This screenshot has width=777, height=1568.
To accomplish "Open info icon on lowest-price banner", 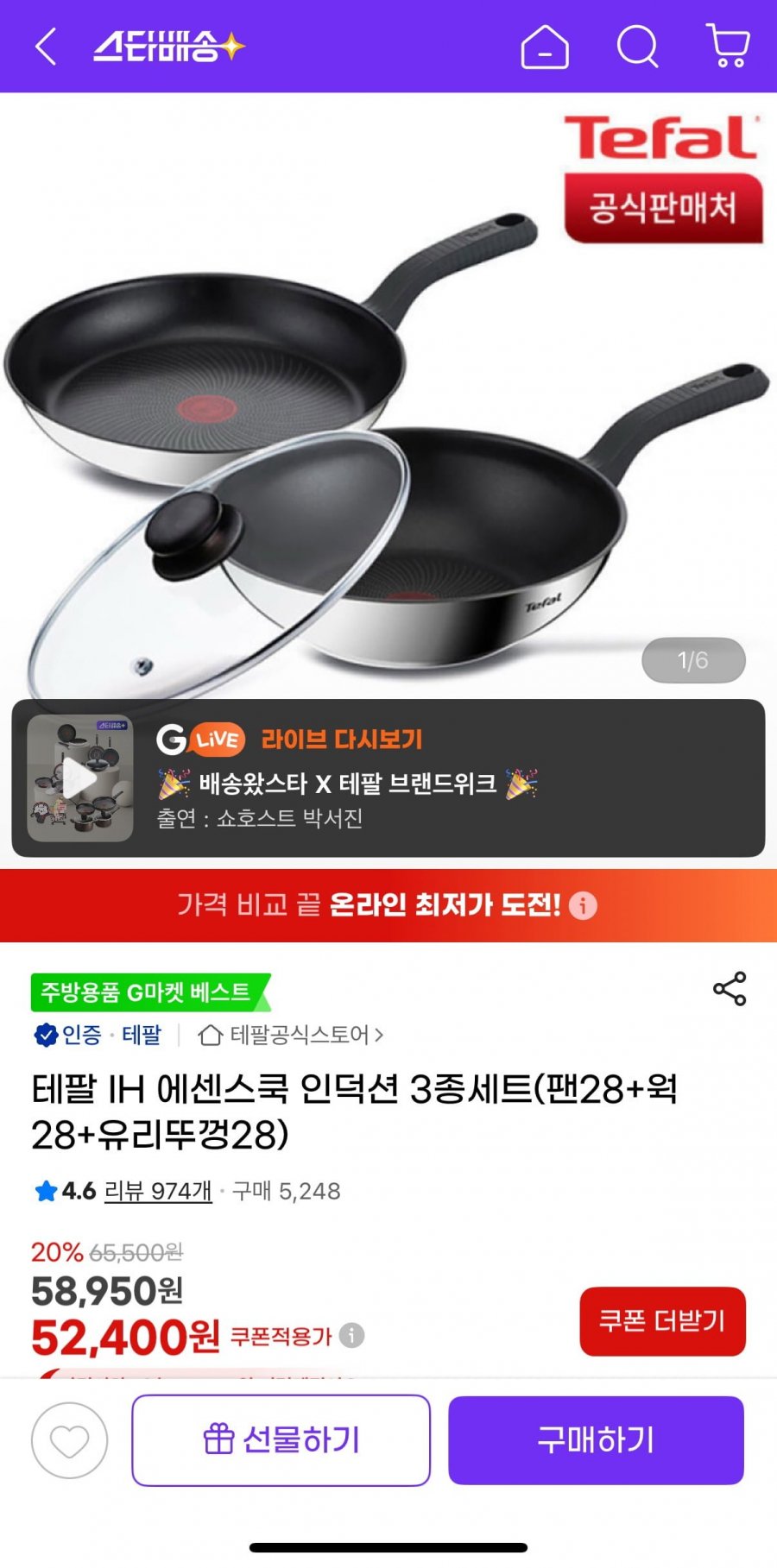I will point(583,905).
